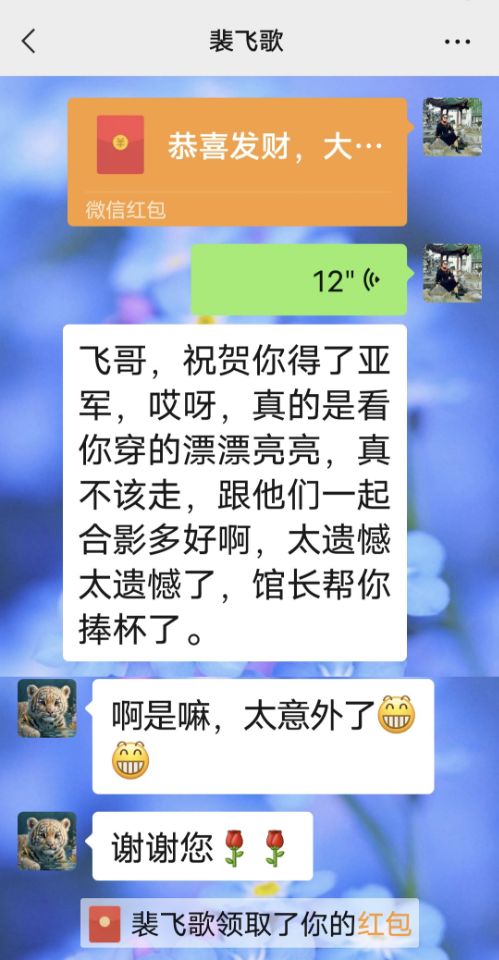Play the 12-second voice message
The height and width of the screenshot is (960, 499).
(299, 279)
